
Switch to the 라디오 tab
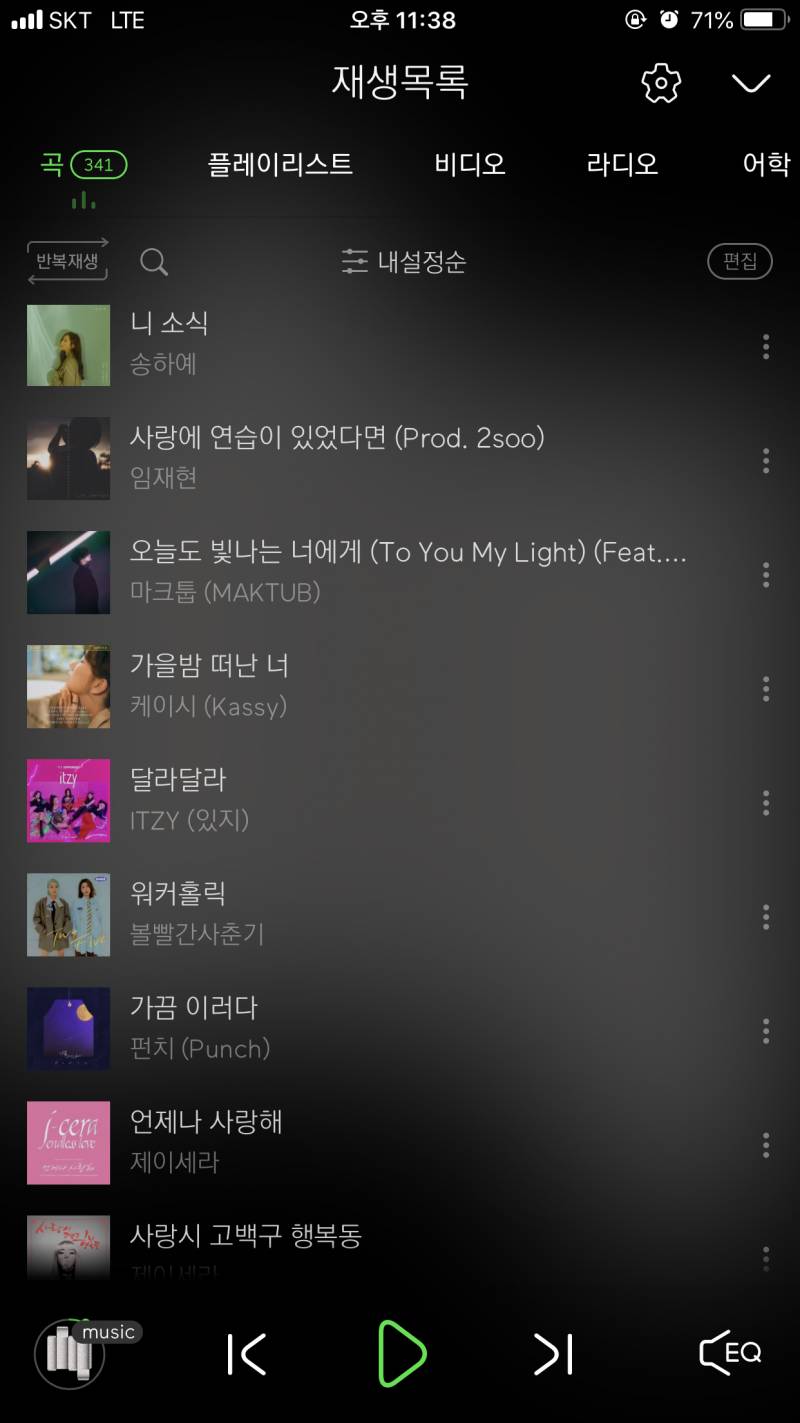[621, 163]
